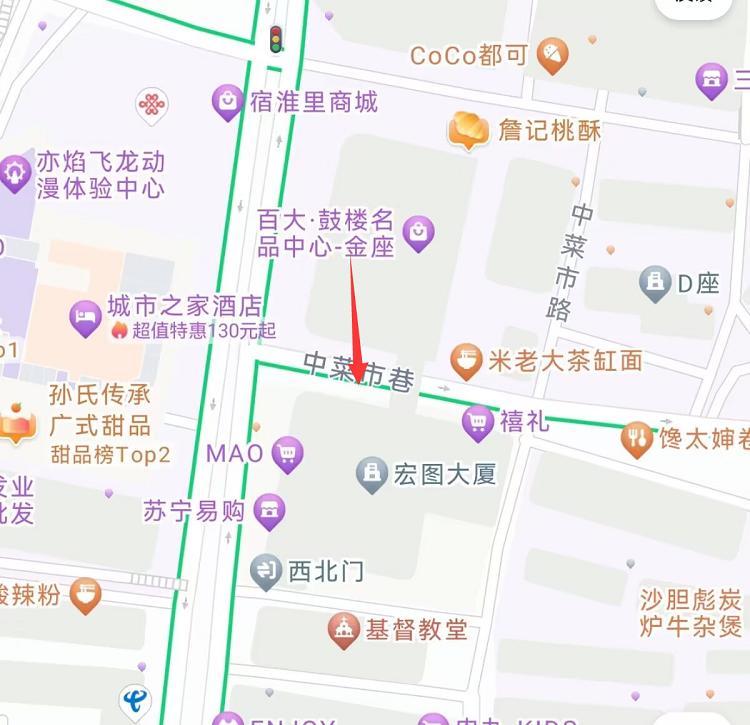Select the 西北门 gate marker
The height and width of the screenshot is (725, 750).
[x=266, y=571]
